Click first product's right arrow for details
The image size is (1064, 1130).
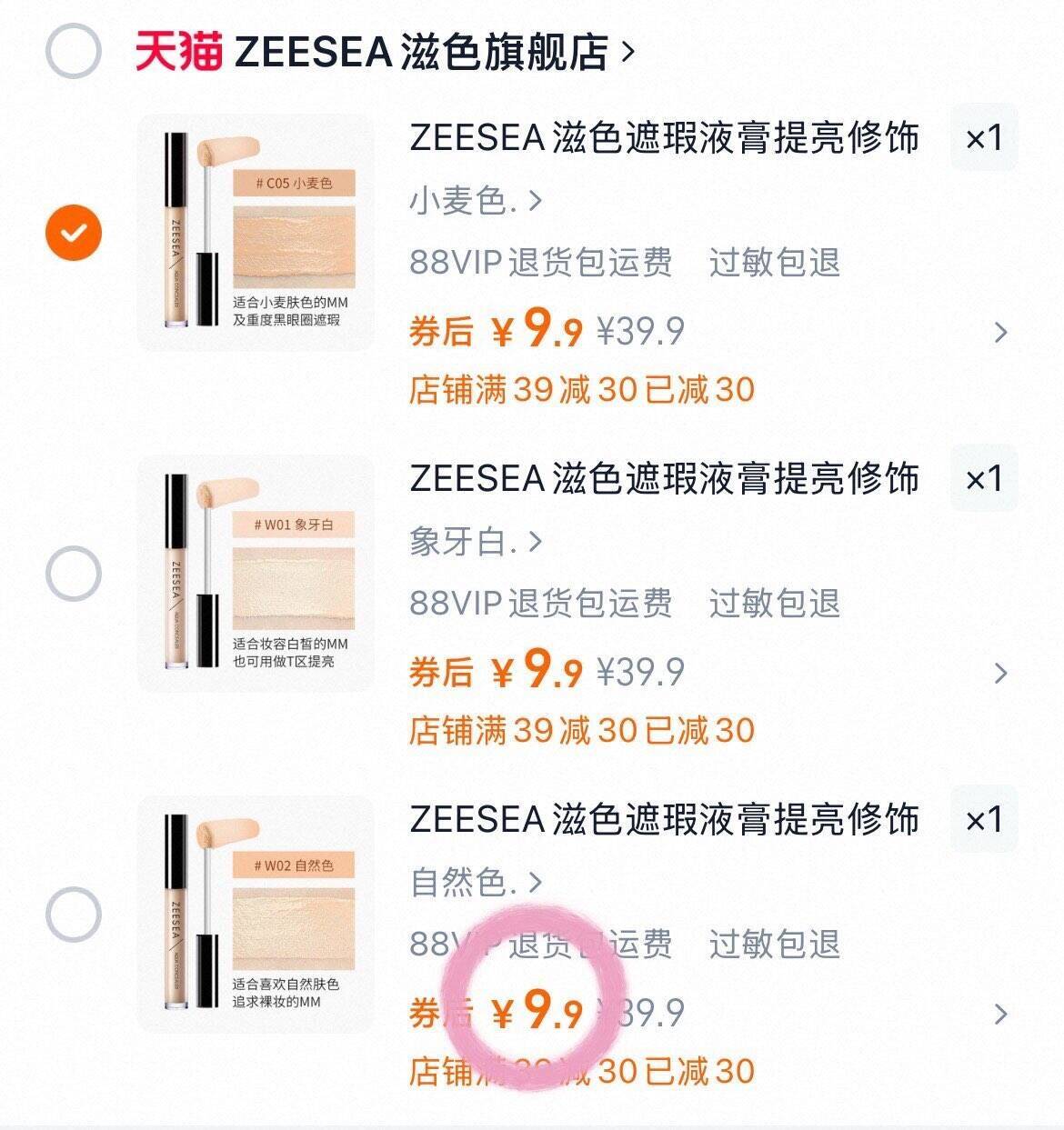(x=1000, y=331)
